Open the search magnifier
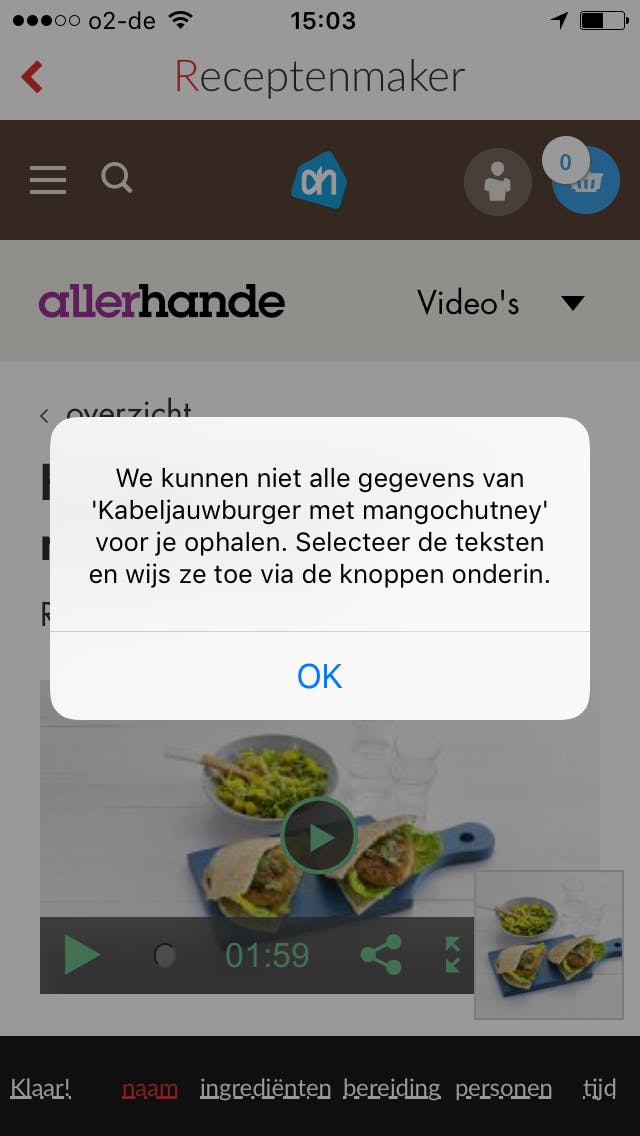 pyautogui.click(x=117, y=179)
